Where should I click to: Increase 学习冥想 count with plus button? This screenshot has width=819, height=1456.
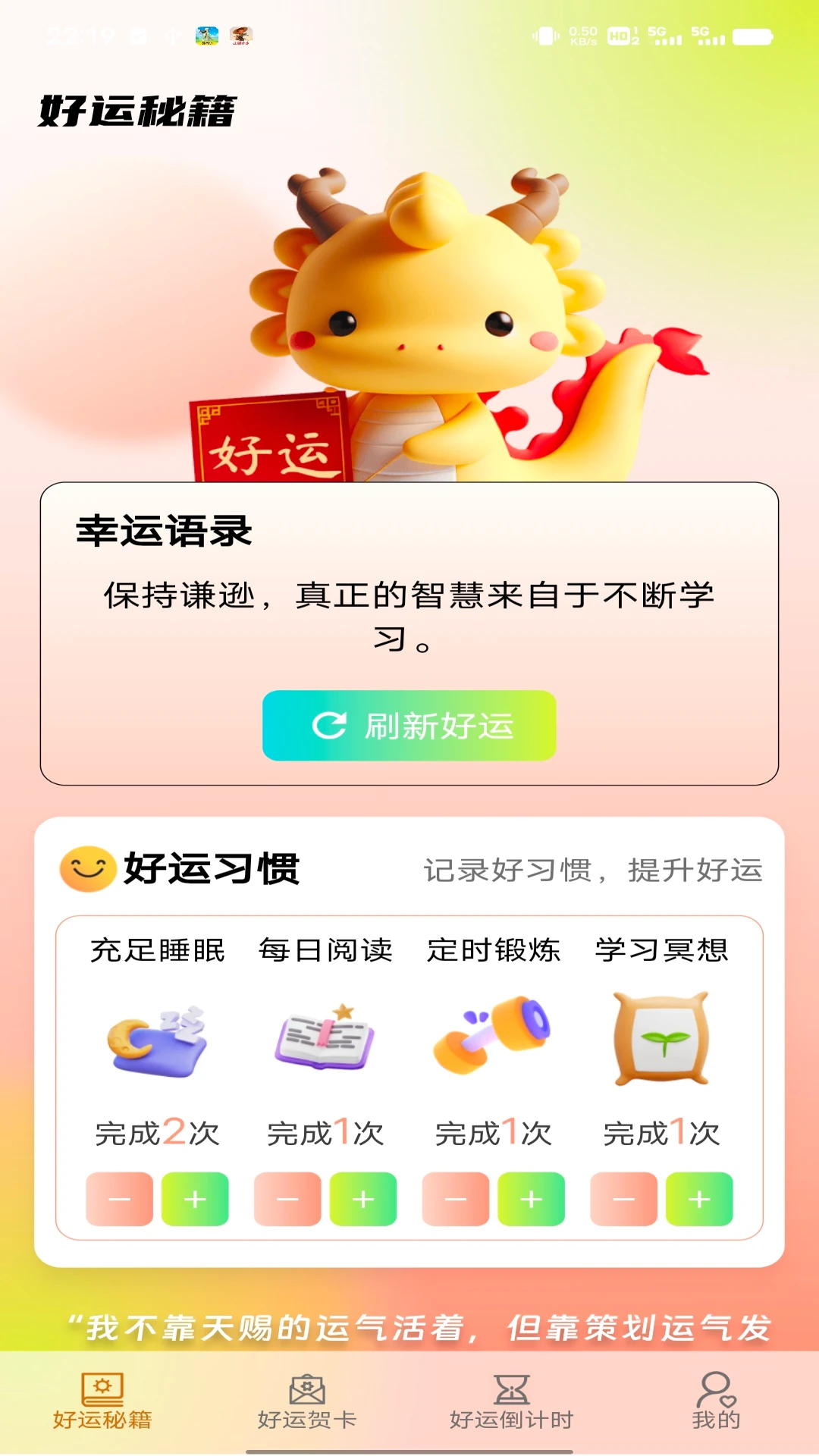point(698,1199)
